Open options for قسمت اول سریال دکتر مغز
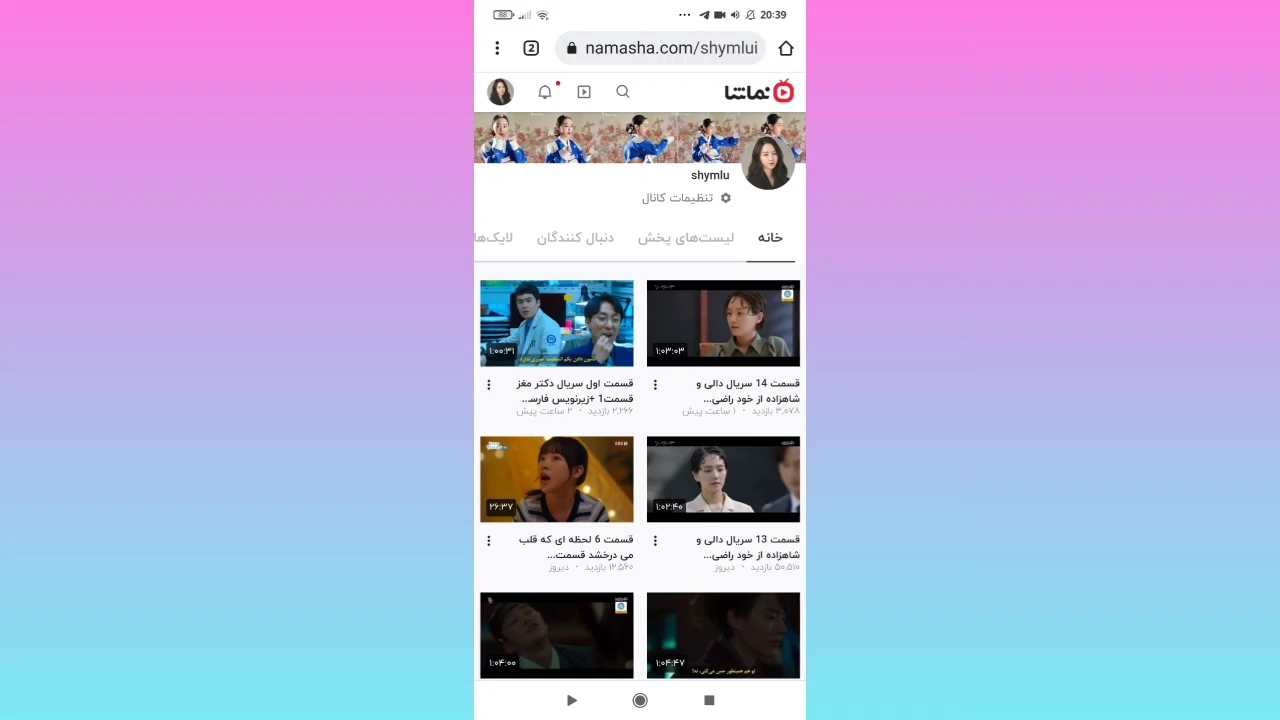1280x720 pixels. (489, 385)
